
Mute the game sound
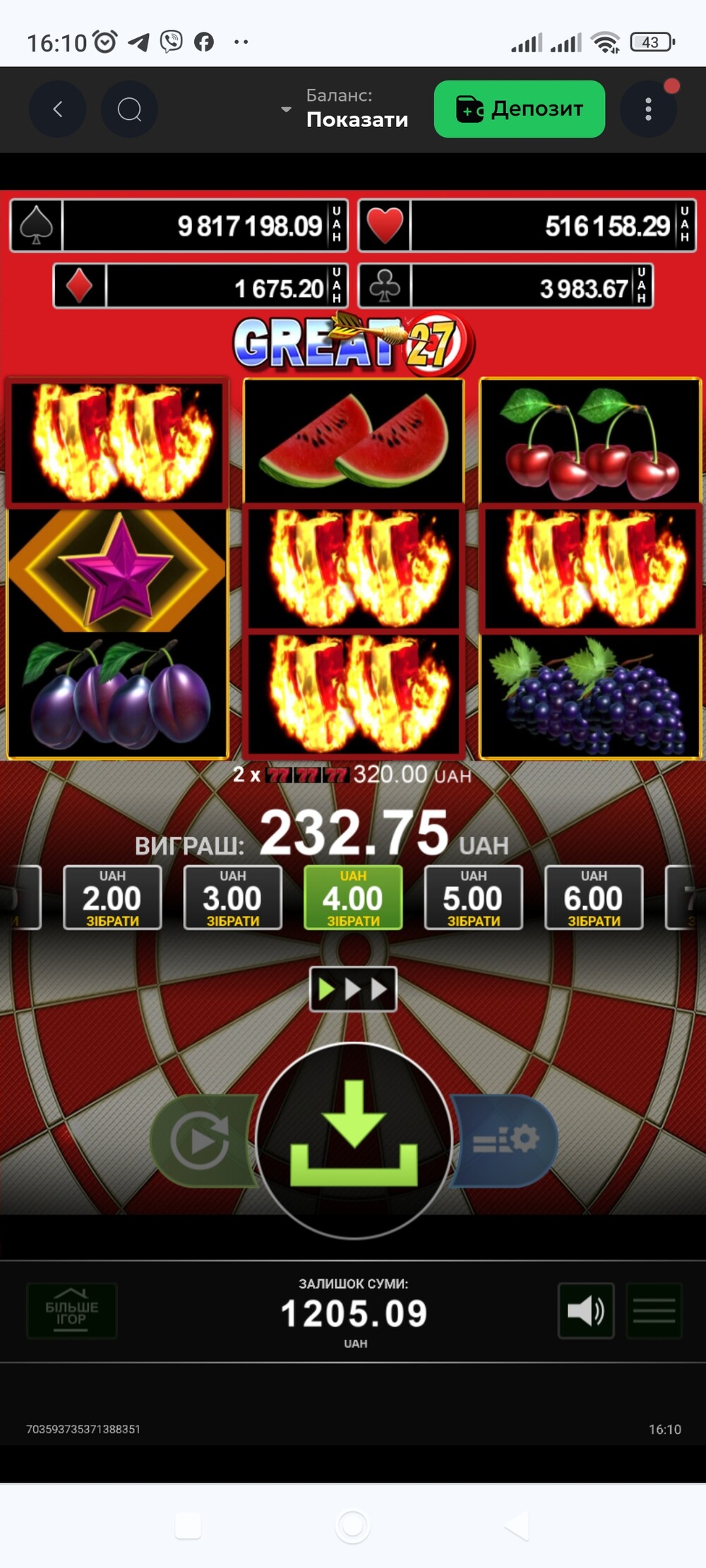point(586,1311)
